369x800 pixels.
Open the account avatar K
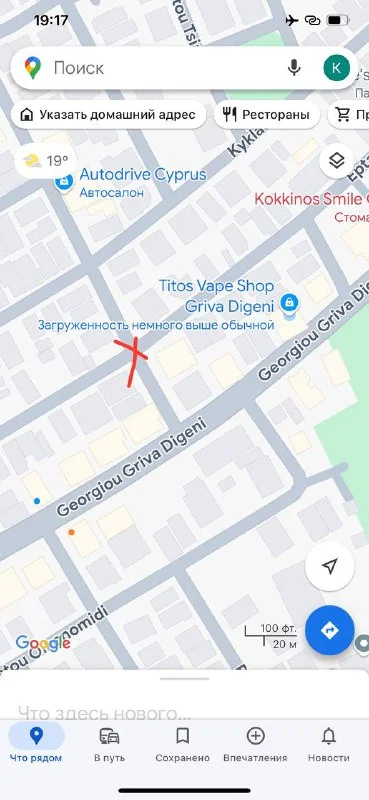coord(336,68)
